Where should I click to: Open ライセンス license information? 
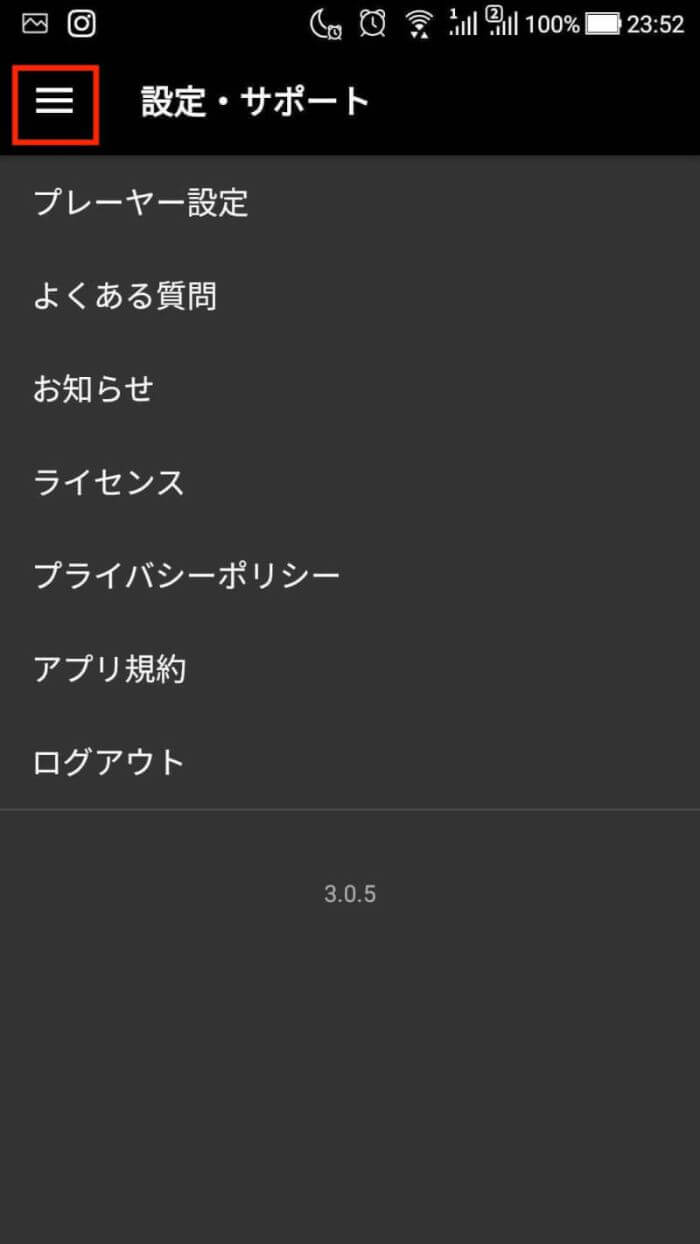coord(109,482)
